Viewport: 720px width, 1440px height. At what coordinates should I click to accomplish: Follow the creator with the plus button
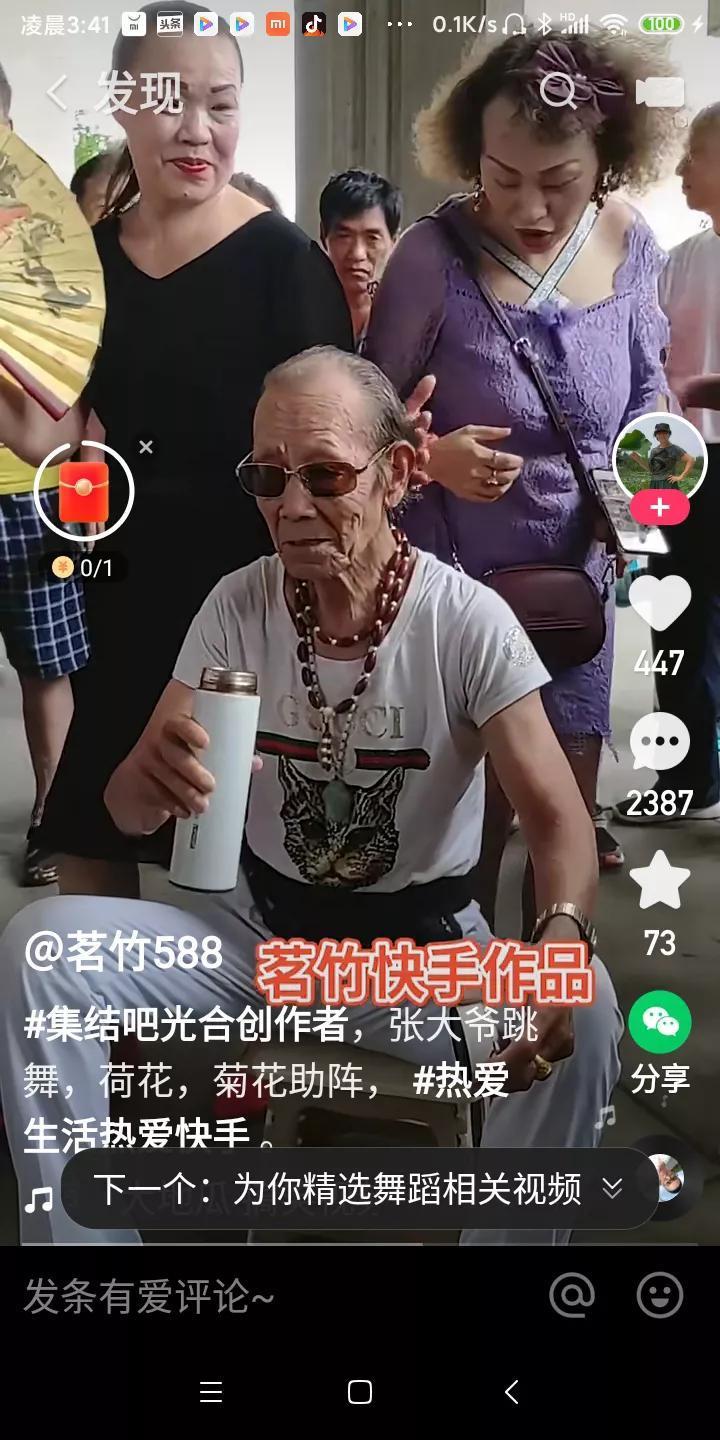tap(659, 508)
